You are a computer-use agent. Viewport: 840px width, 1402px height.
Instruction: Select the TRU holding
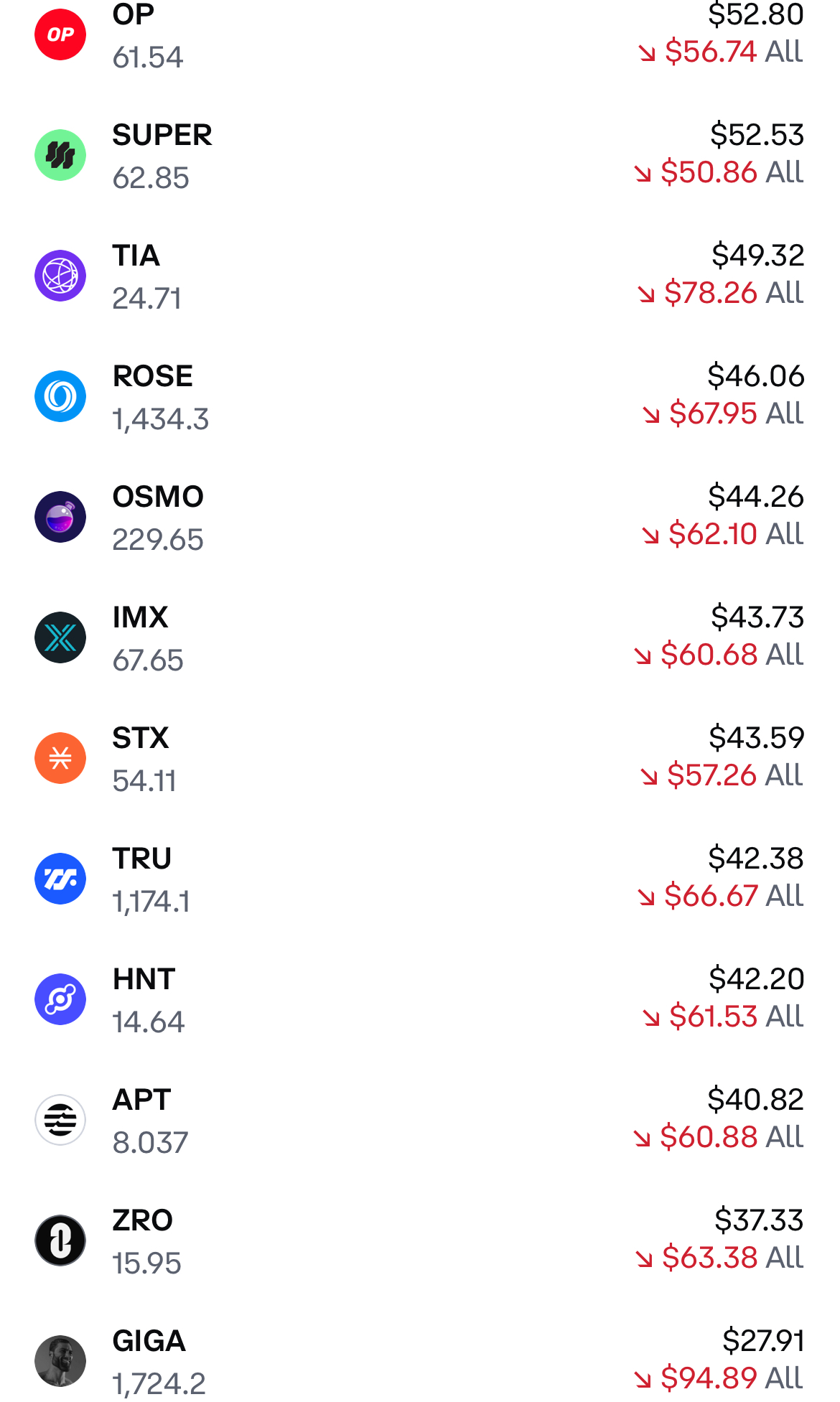click(x=420, y=879)
